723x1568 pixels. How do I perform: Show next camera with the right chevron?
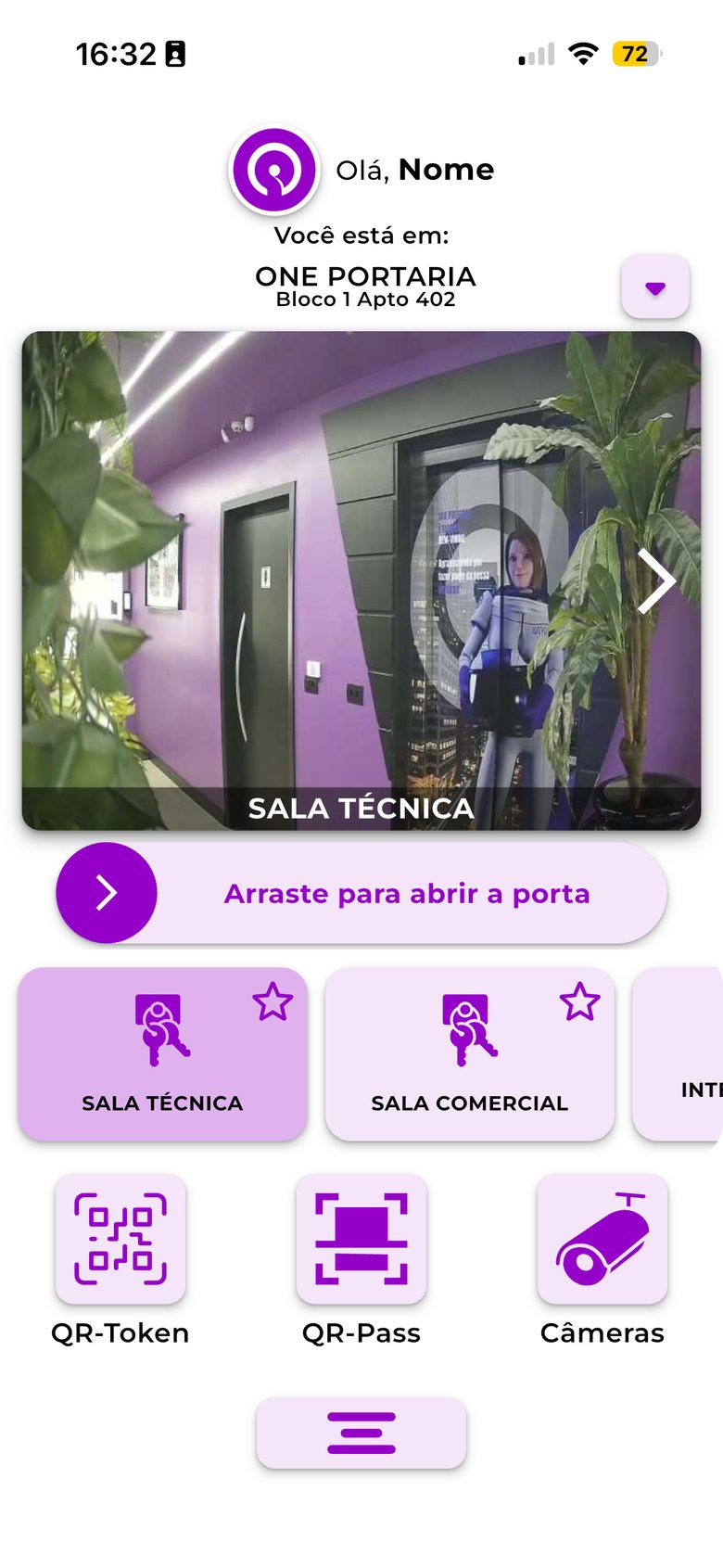point(657,580)
